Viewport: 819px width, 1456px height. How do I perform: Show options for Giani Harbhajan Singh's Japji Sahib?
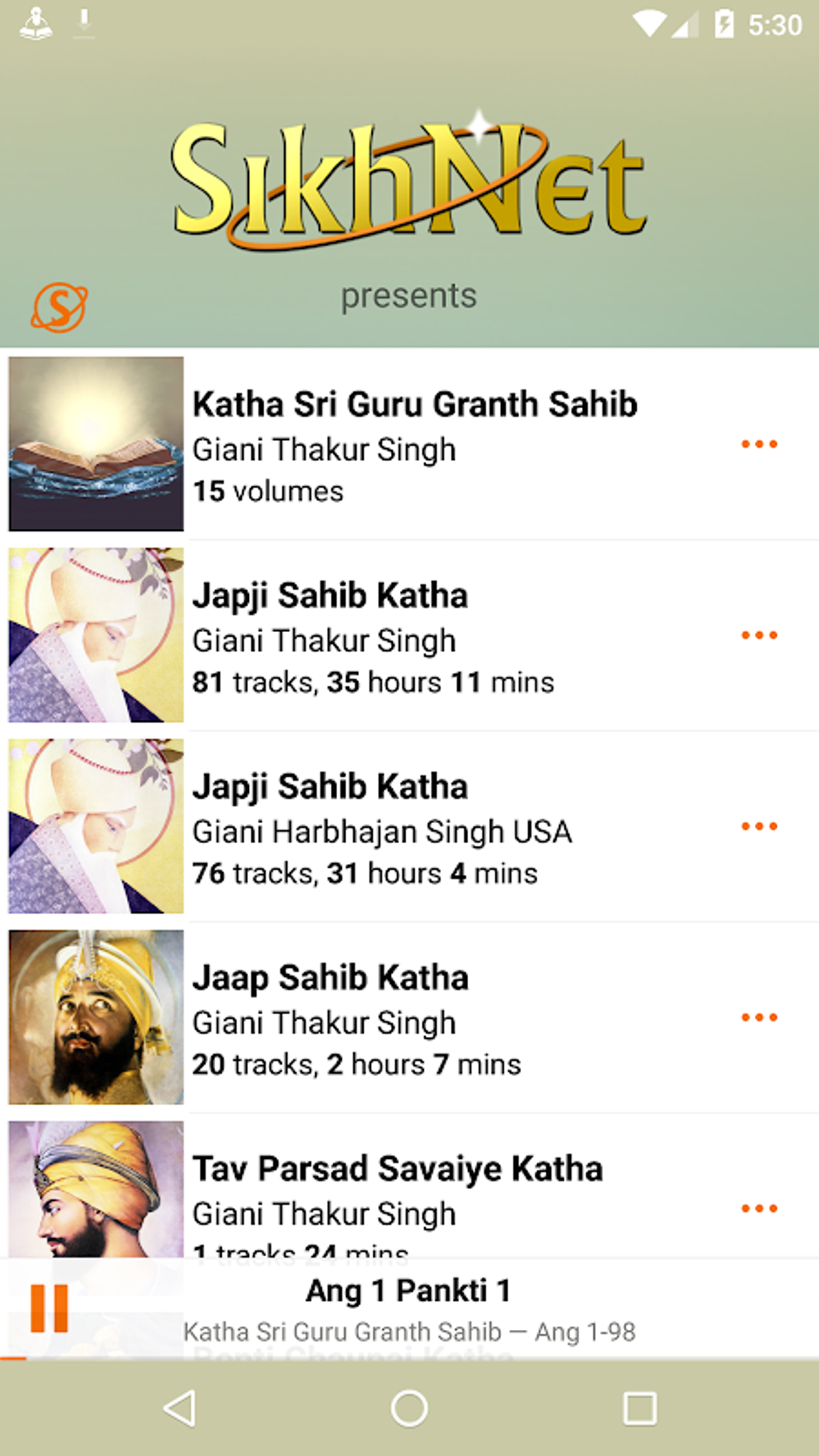pyautogui.click(x=759, y=826)
